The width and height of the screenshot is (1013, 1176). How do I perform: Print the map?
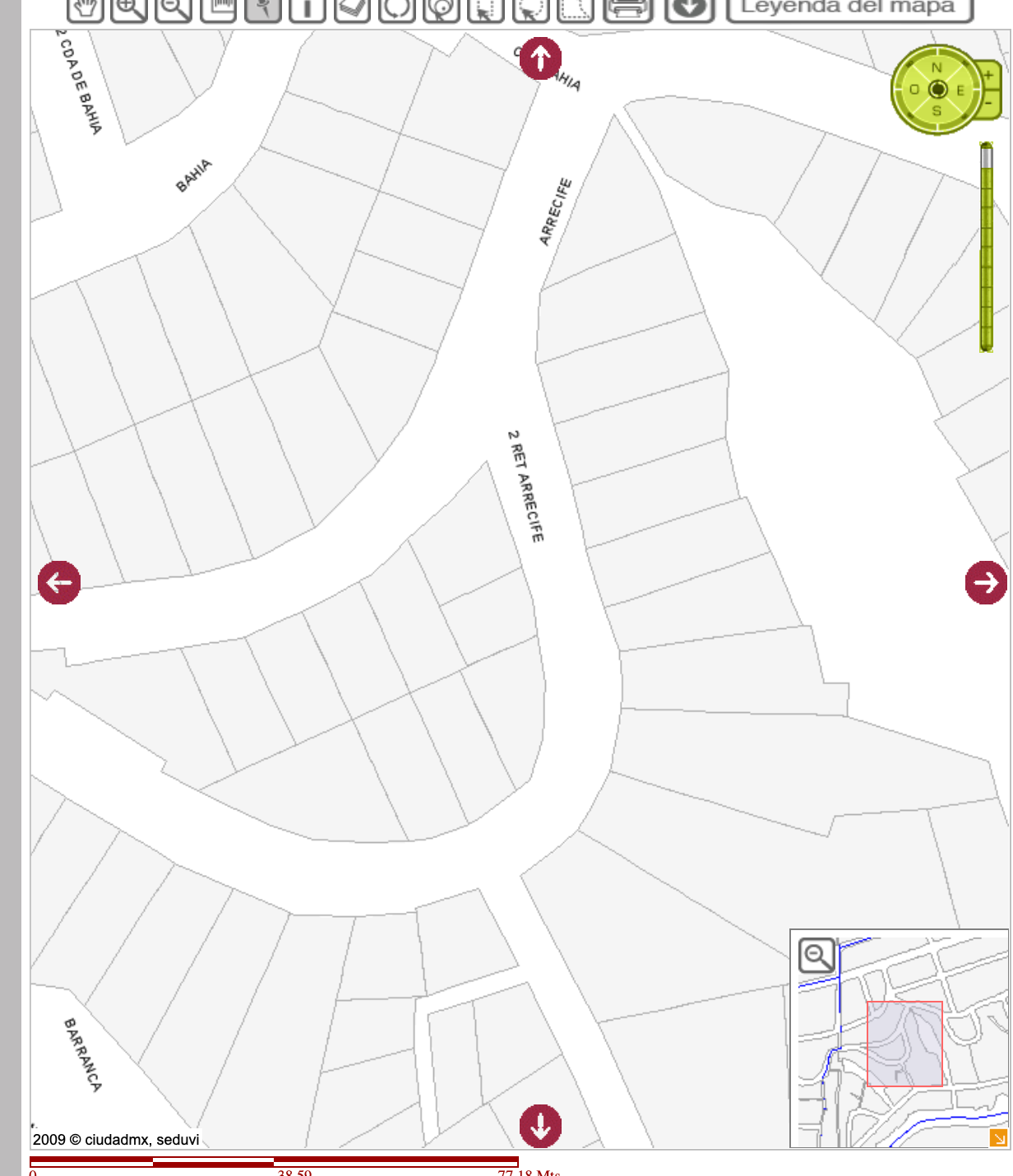pos(628,9)
